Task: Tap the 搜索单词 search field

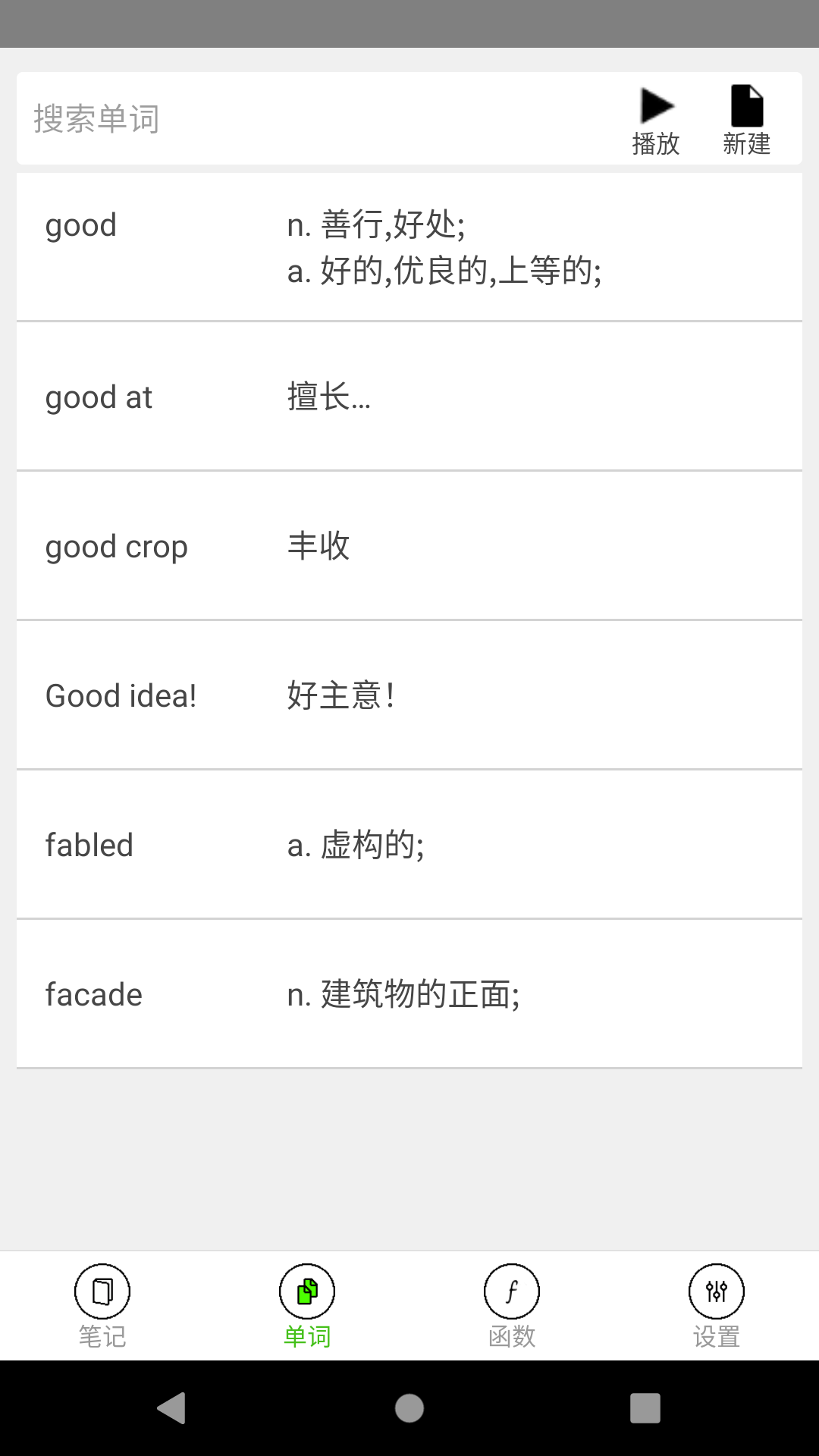Action: tap(303, 118)
